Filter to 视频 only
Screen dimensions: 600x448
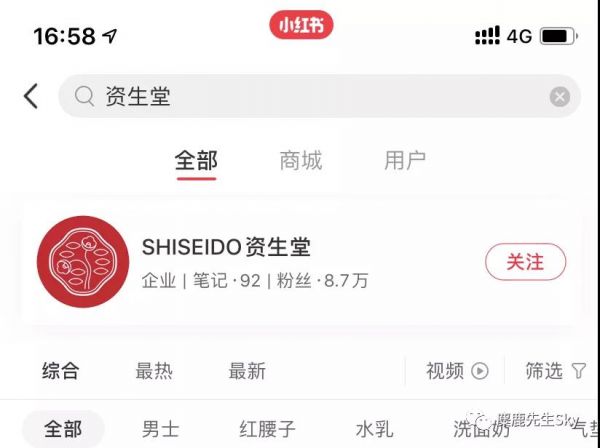(x=457, y=371)
